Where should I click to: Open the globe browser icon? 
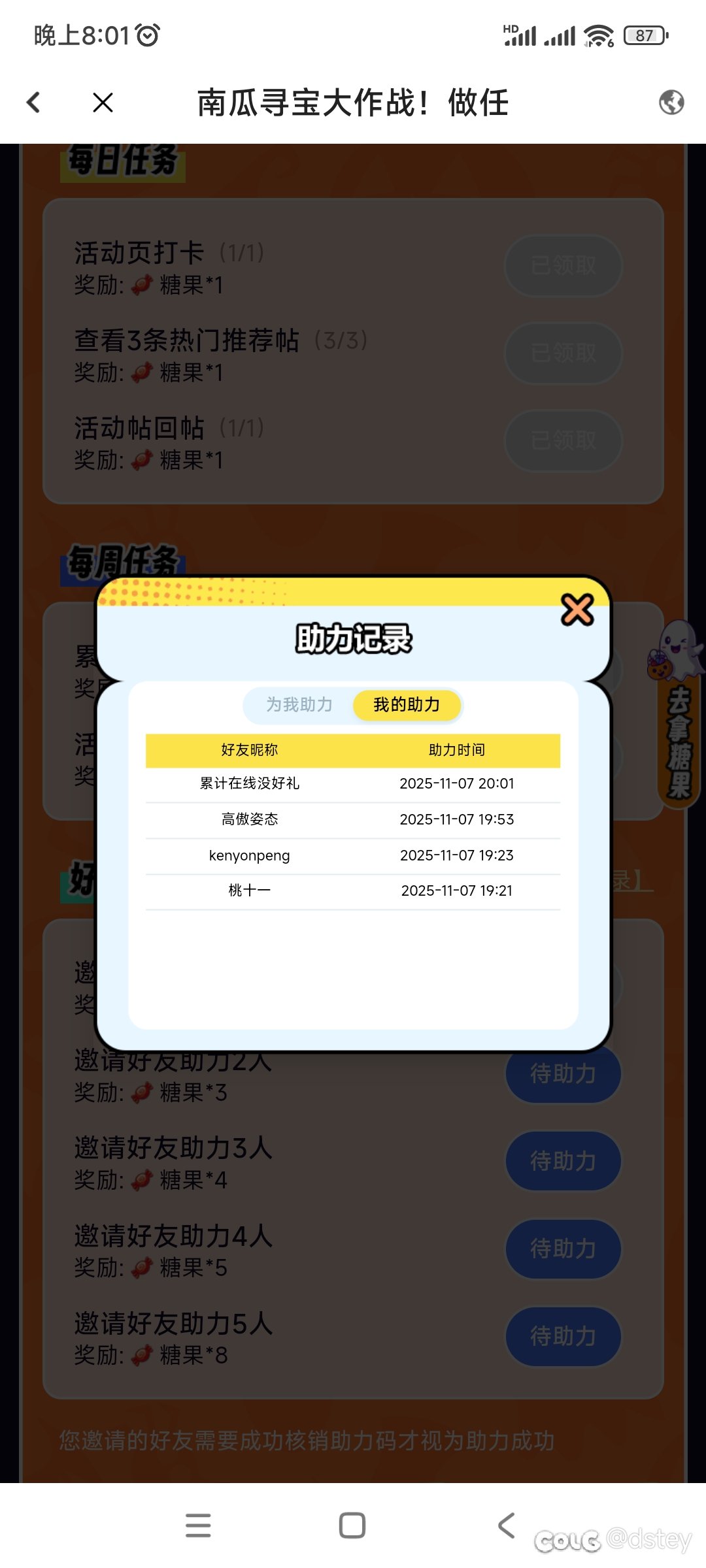[x=671, y=103]
